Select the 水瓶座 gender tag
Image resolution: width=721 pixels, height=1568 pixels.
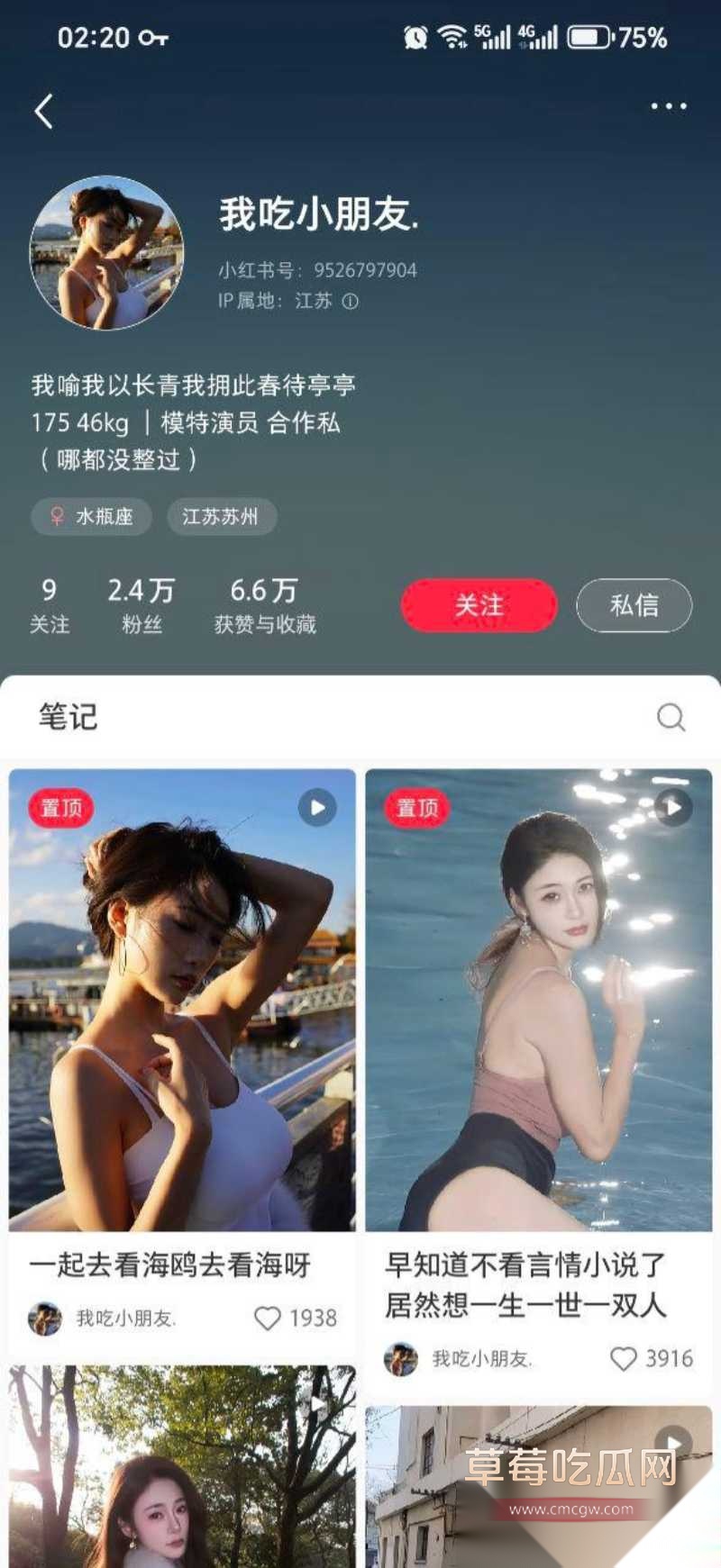90,517
